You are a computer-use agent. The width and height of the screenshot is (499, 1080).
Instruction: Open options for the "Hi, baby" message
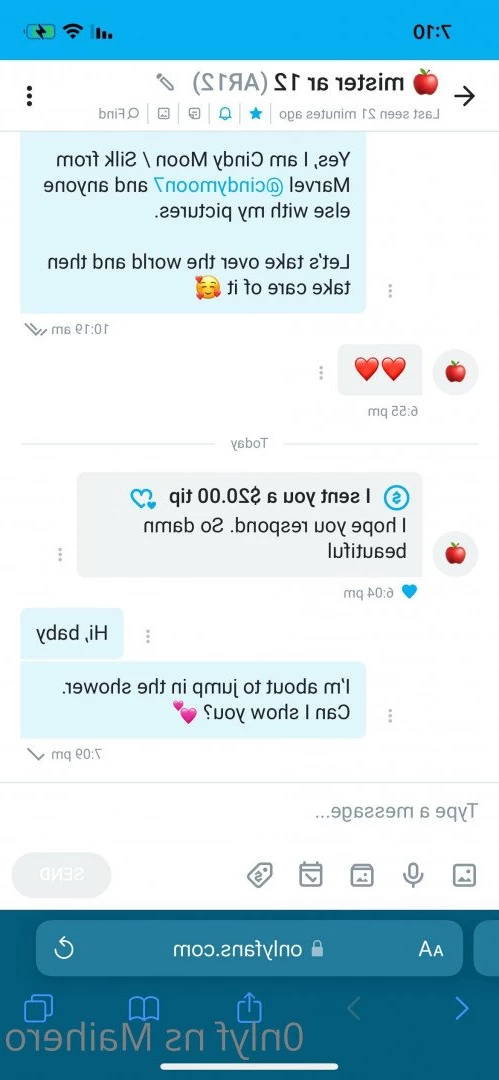(147, 636)
